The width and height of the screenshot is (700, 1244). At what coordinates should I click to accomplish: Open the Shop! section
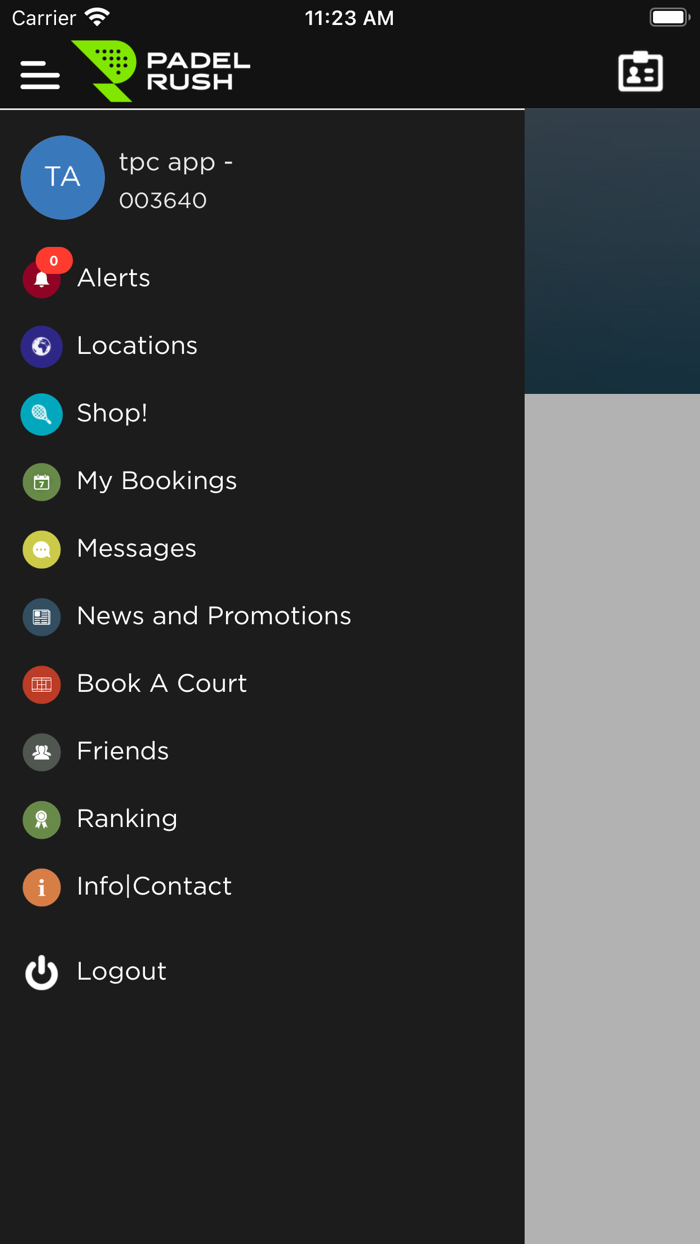(x=112, y=413)
